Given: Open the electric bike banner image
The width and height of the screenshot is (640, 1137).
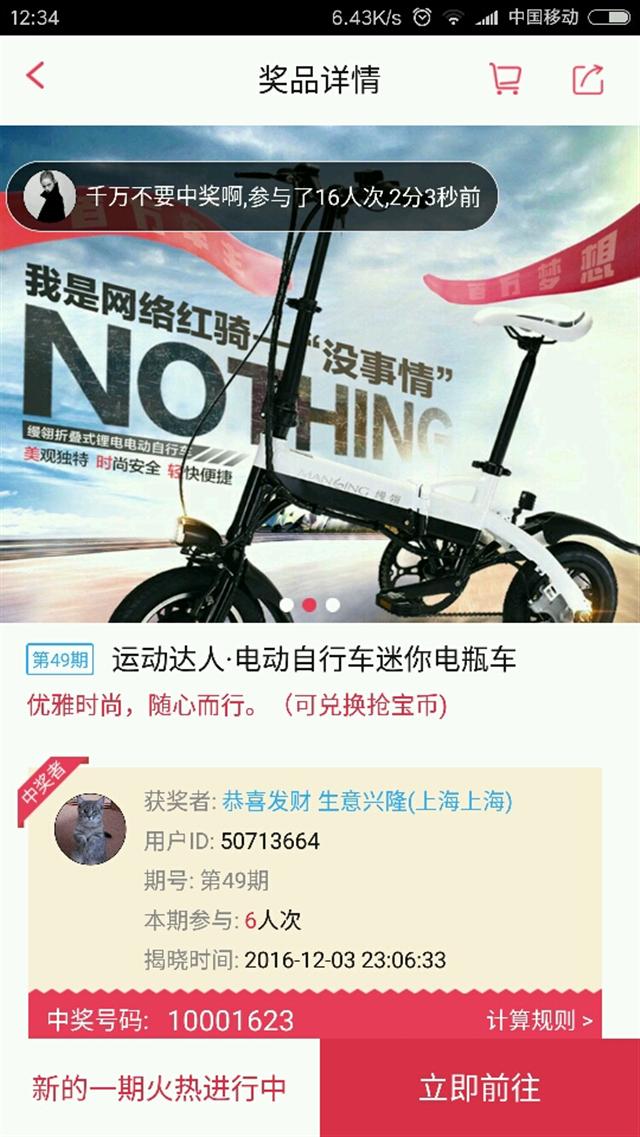Looking at the screenshot, I should tap(320, 374).
